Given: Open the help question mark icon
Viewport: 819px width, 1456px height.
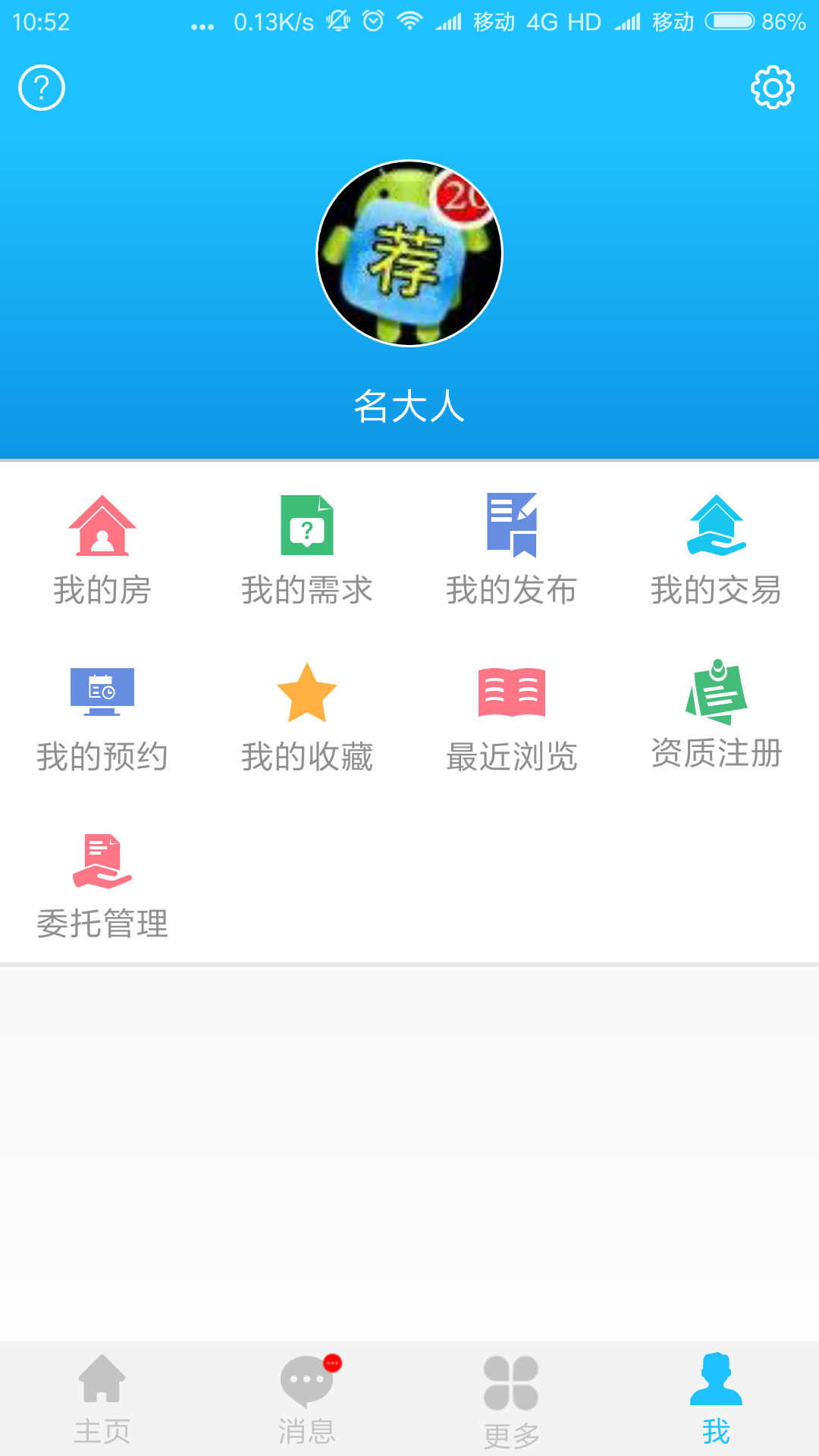Looking at the screenshot, I should pos(42,88).
